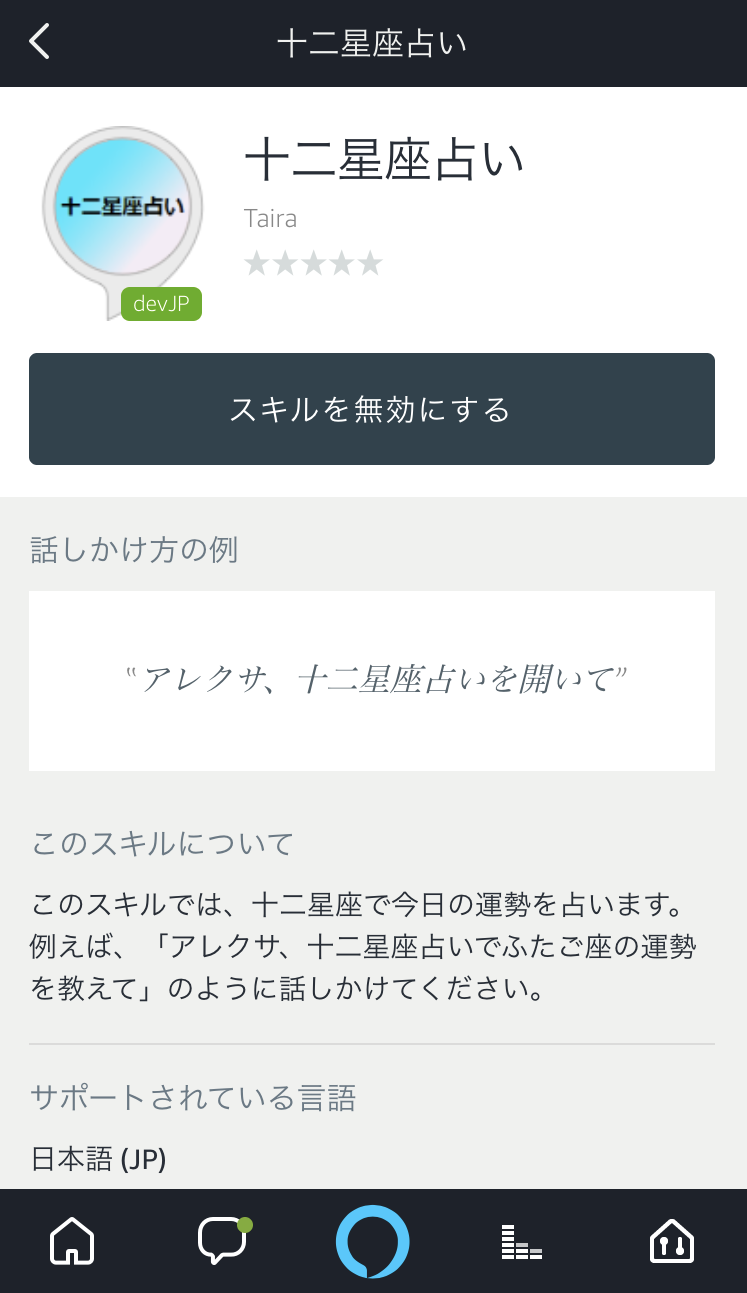This screenshot has width=747, height=1293.
Task: Open developer Taira's page
Action: click(270, 218)
